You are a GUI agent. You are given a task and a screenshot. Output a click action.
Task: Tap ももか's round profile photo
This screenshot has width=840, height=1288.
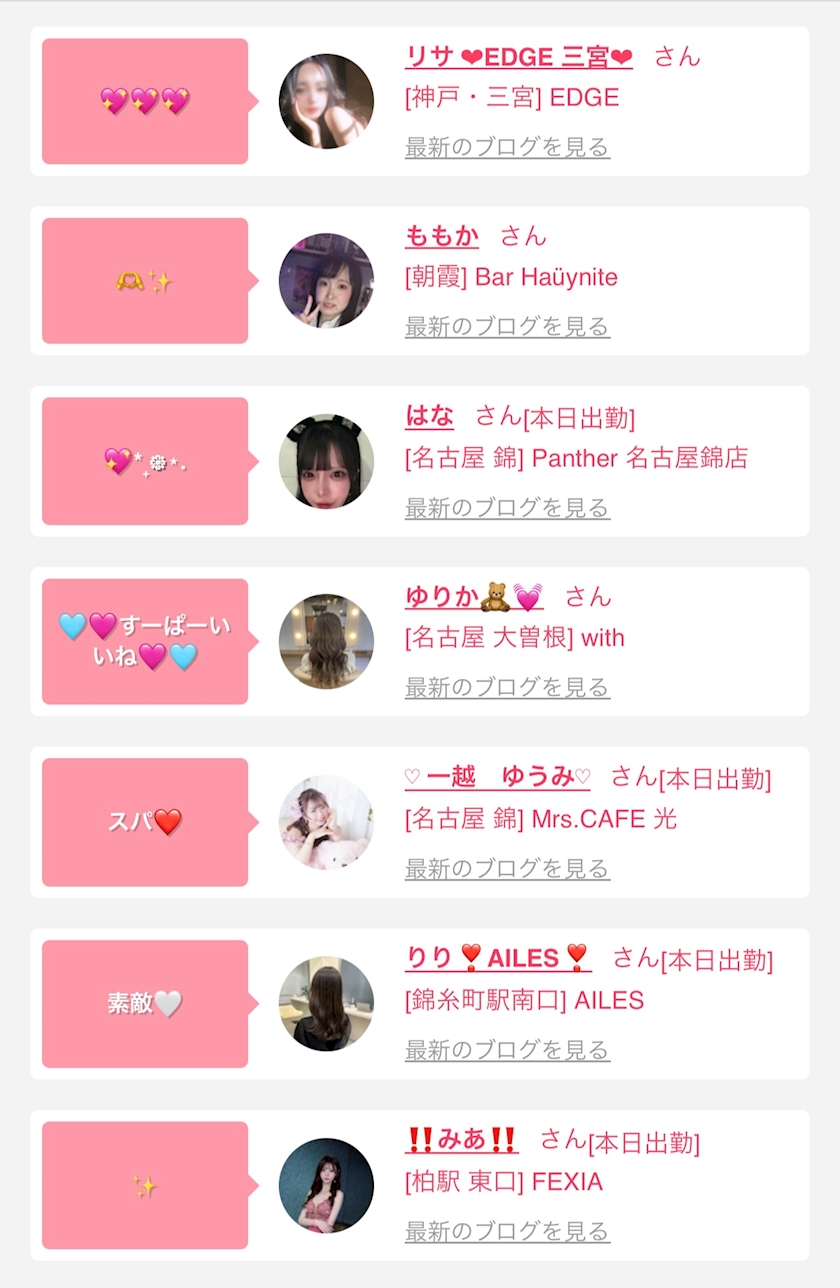pos(326,281)
